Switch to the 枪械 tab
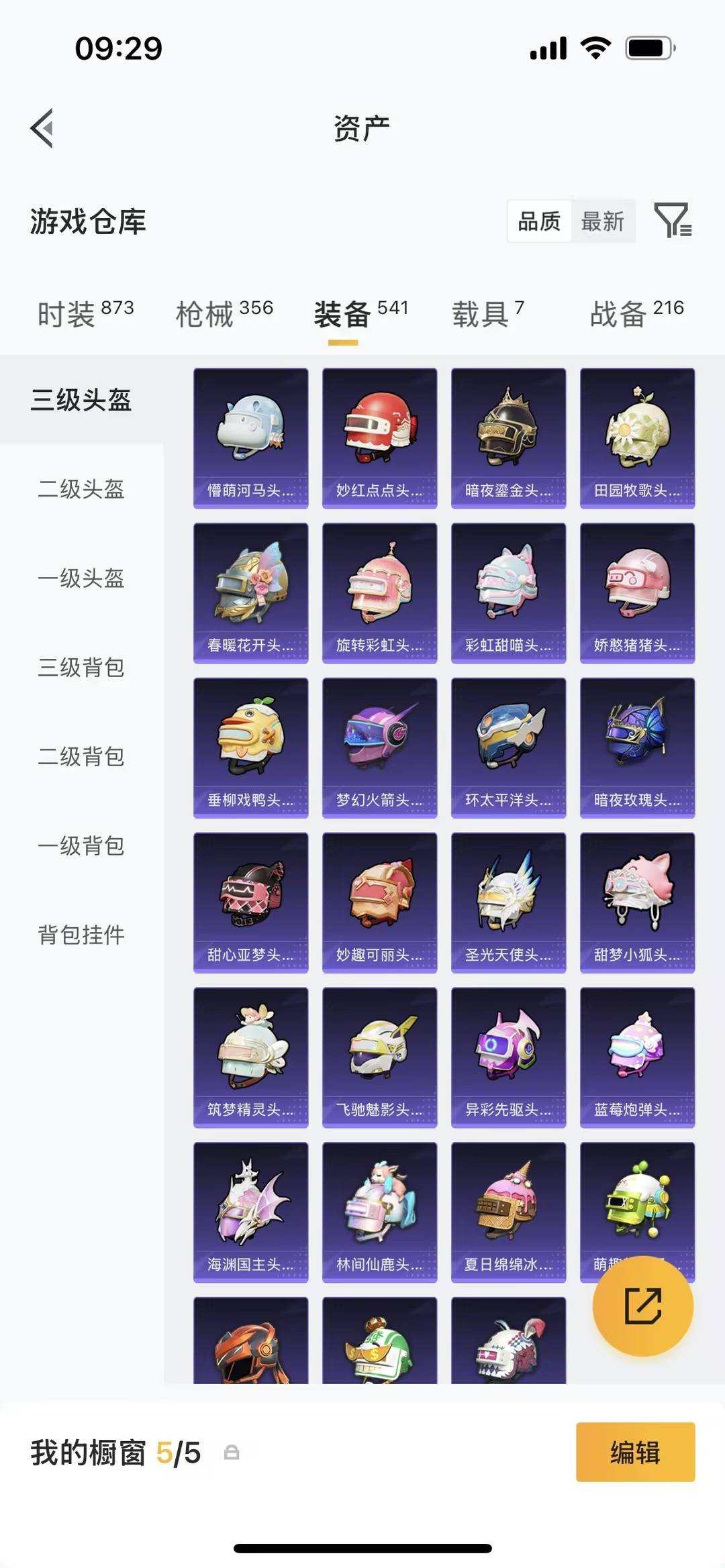725x1568 pixels. [224, 313]
